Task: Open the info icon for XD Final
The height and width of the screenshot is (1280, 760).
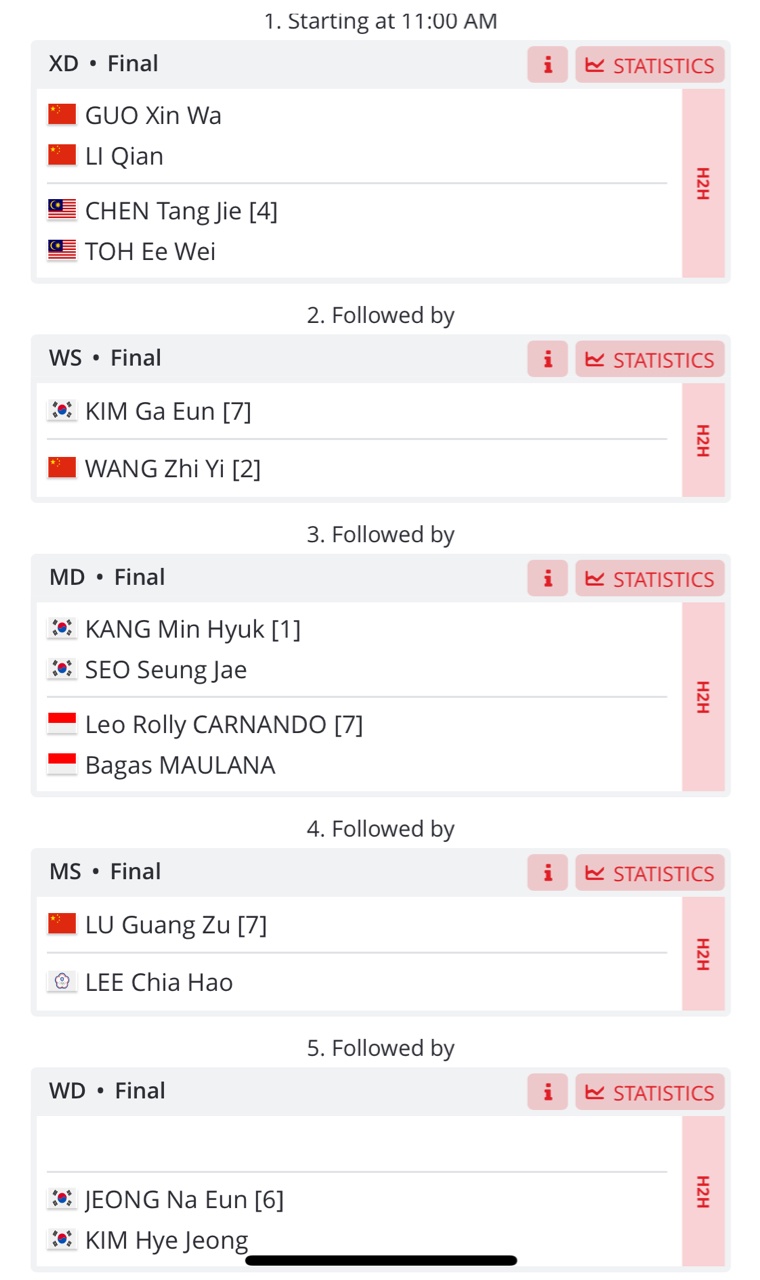Action: click(x=547, y=65)
